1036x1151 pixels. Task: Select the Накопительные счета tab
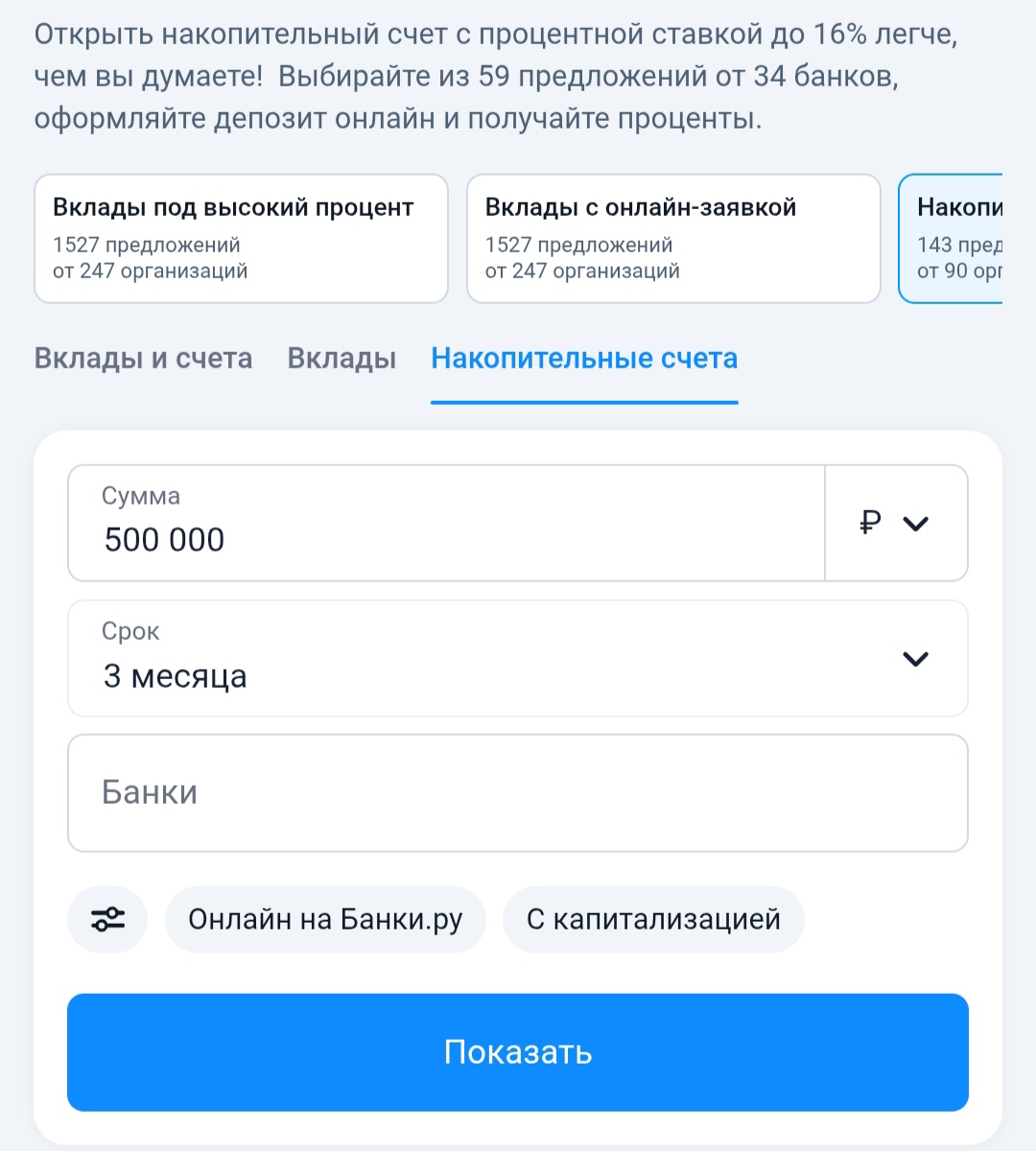584,359
